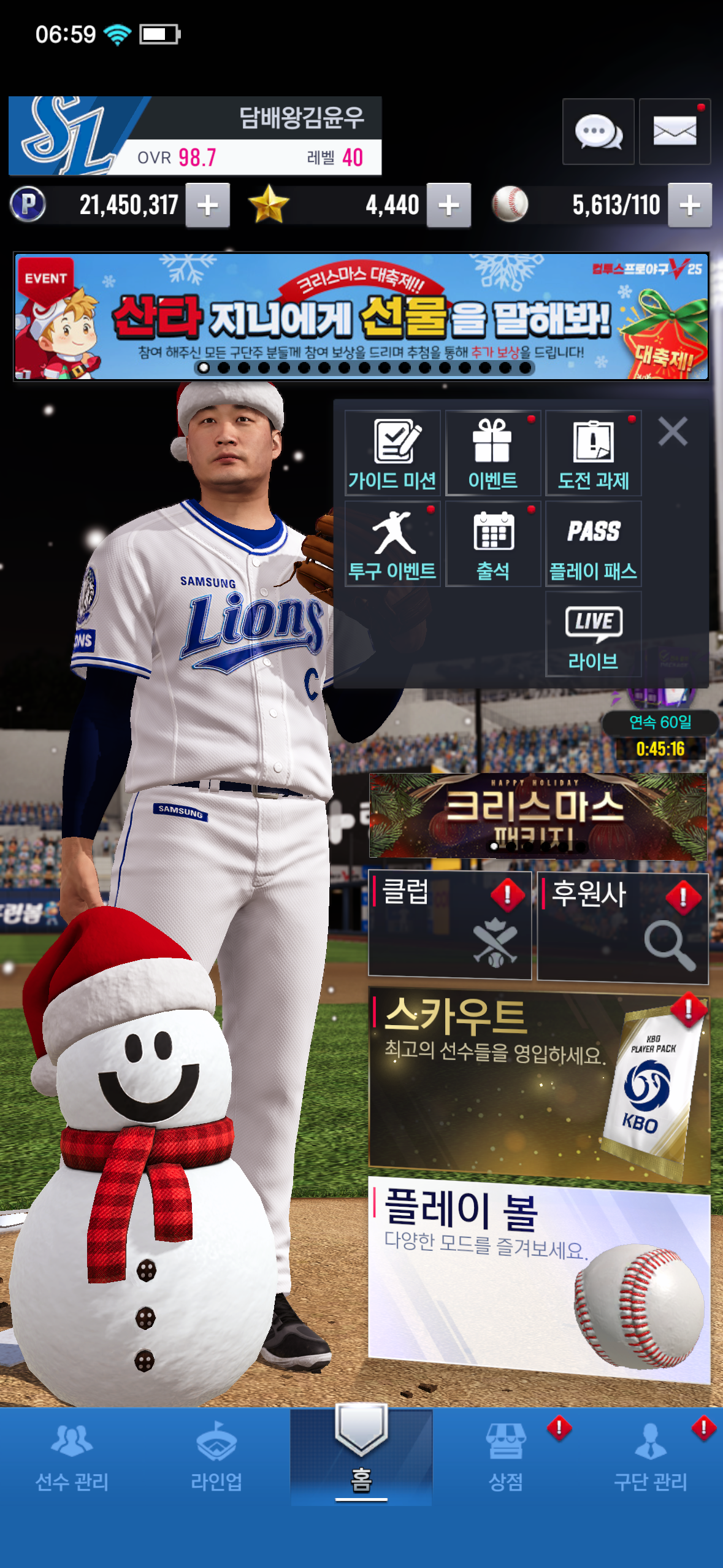Screen dimensions: 723x1568
Task: Open the 크리스마스 패키지 banner
Action: [x=538, y=816]
